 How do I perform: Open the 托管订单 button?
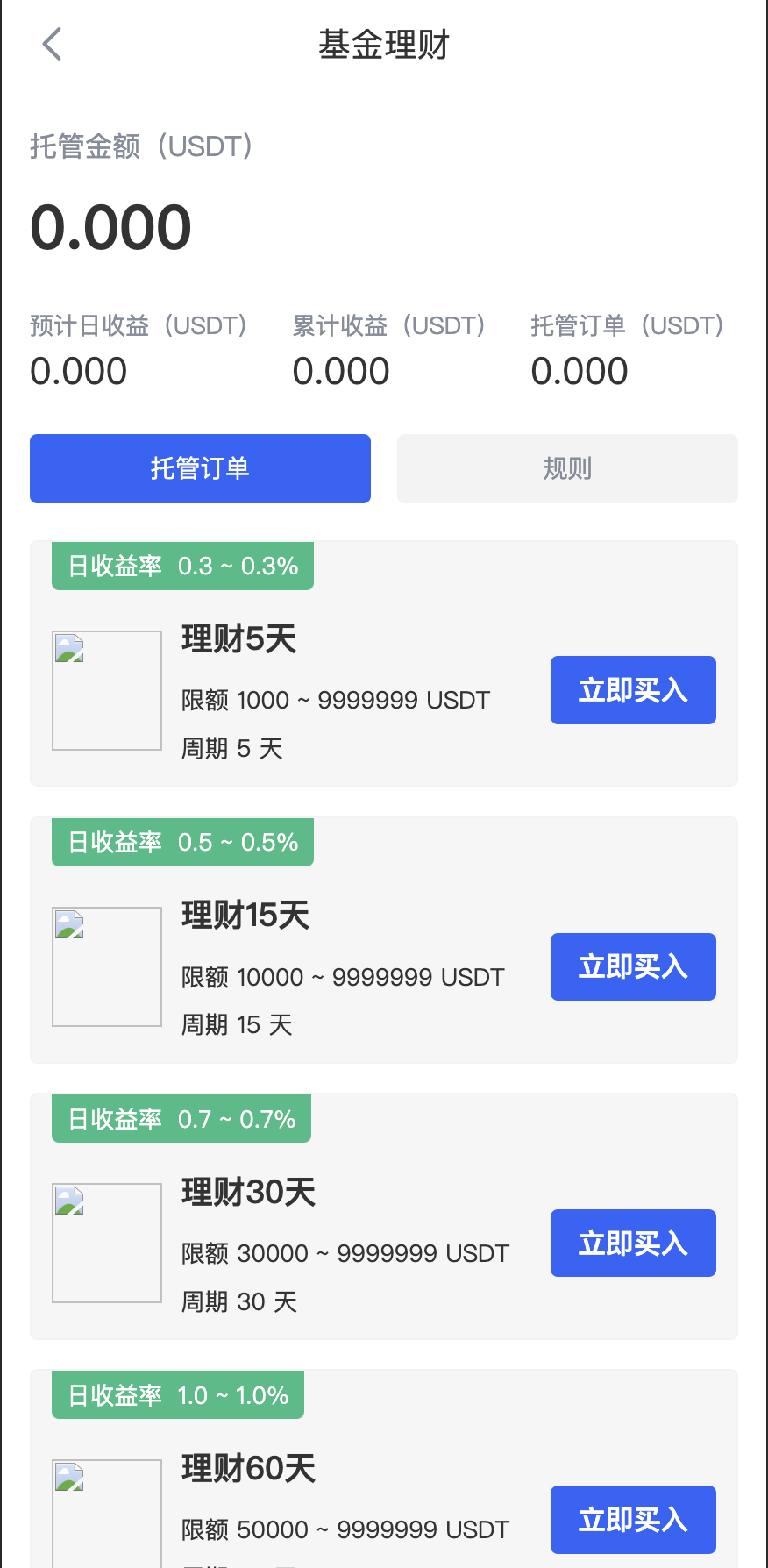200,468
